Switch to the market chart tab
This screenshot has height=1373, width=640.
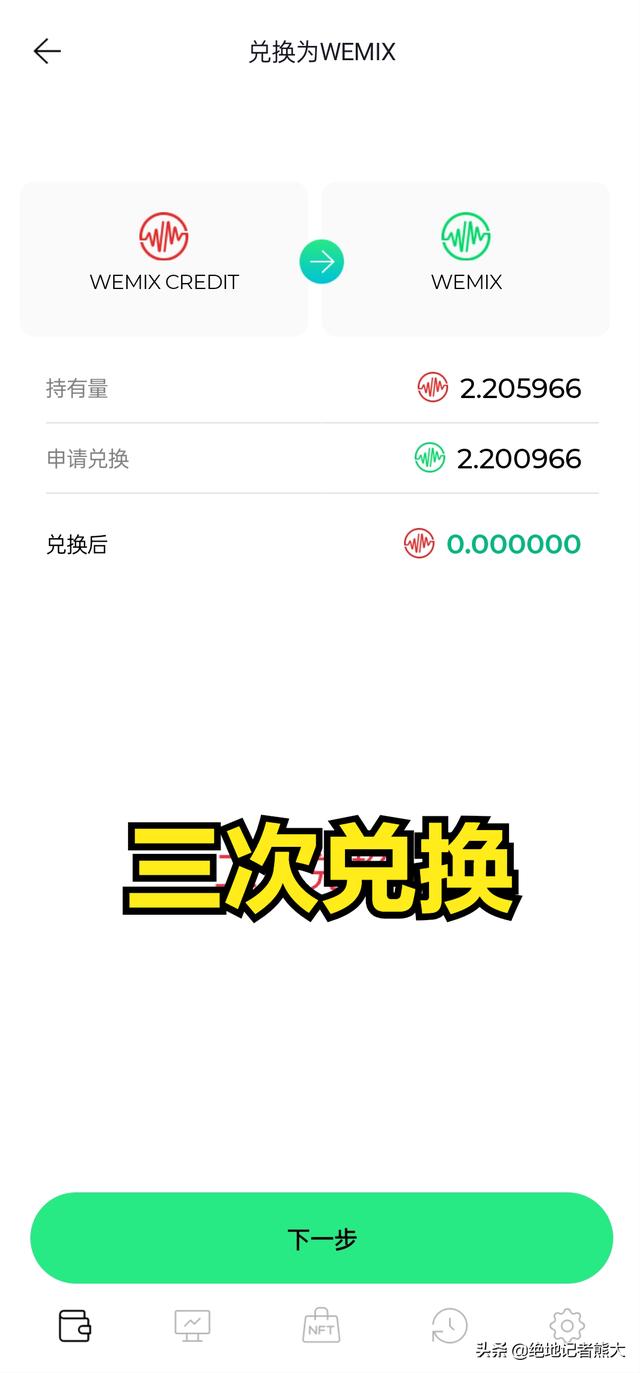point(192,1326)
